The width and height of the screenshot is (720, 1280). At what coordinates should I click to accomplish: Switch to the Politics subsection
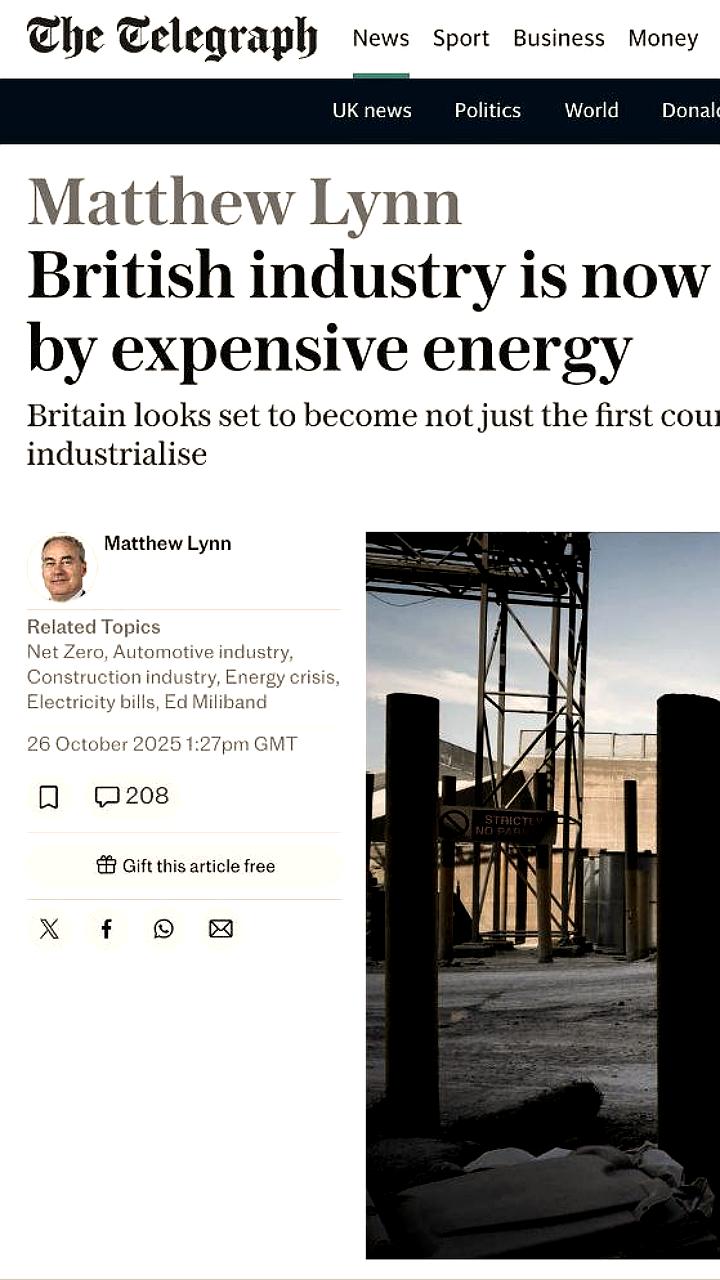tap(488, 110)
